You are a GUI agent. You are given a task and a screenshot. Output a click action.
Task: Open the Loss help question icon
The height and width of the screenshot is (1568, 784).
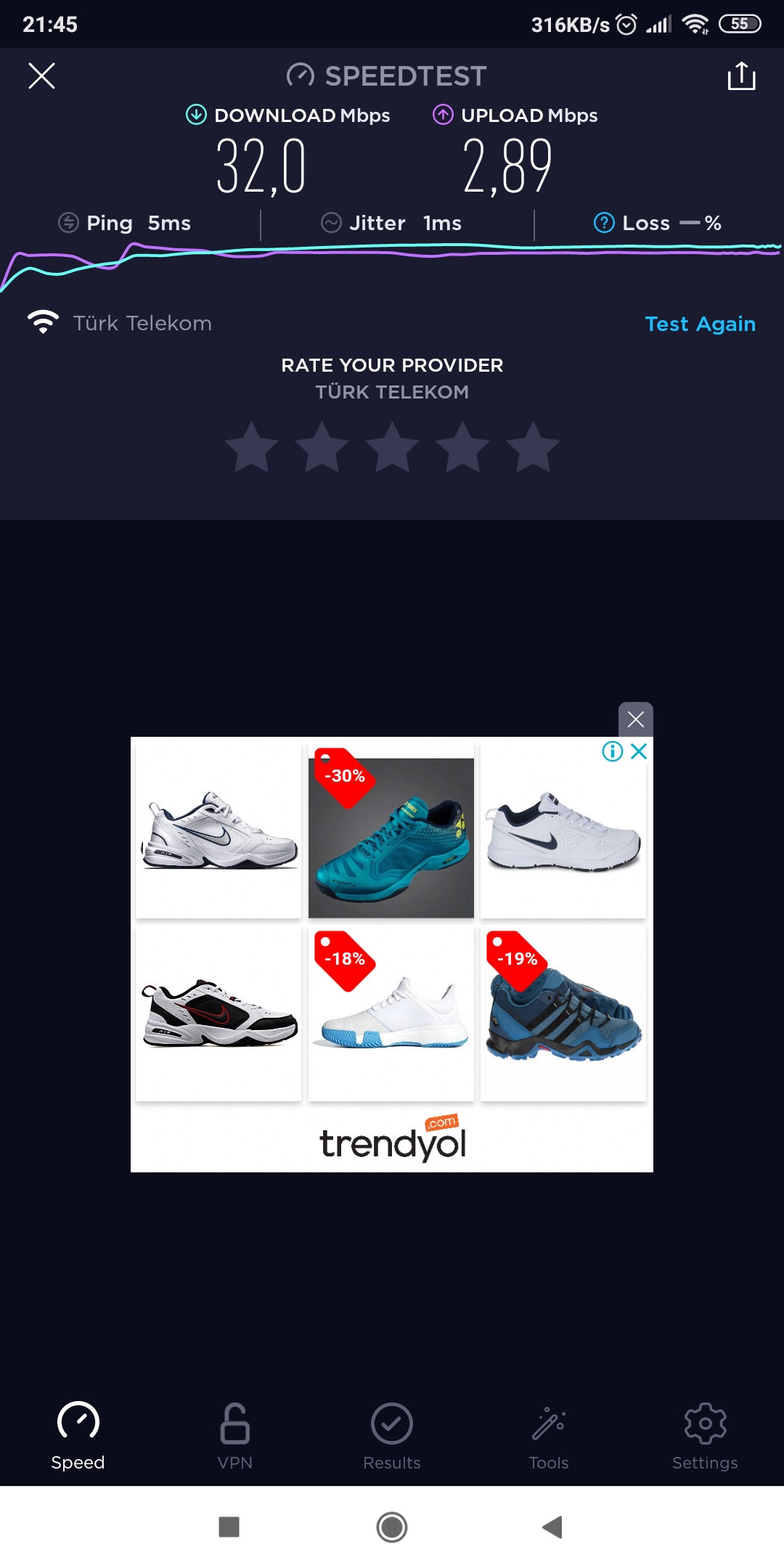tap(604, 223)
